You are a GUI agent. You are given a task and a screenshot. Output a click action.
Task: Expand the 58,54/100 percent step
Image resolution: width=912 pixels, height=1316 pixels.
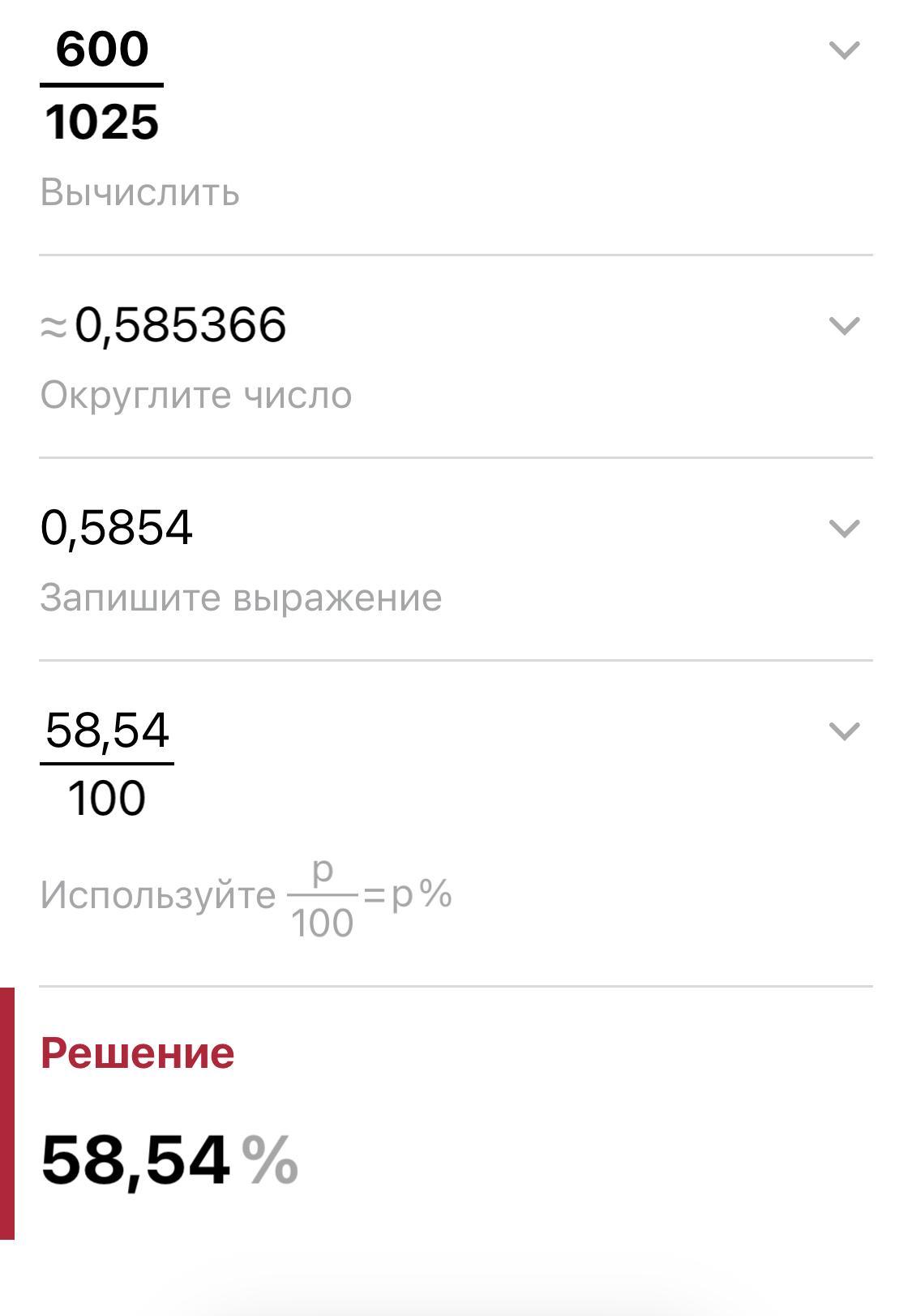[844, 731]
